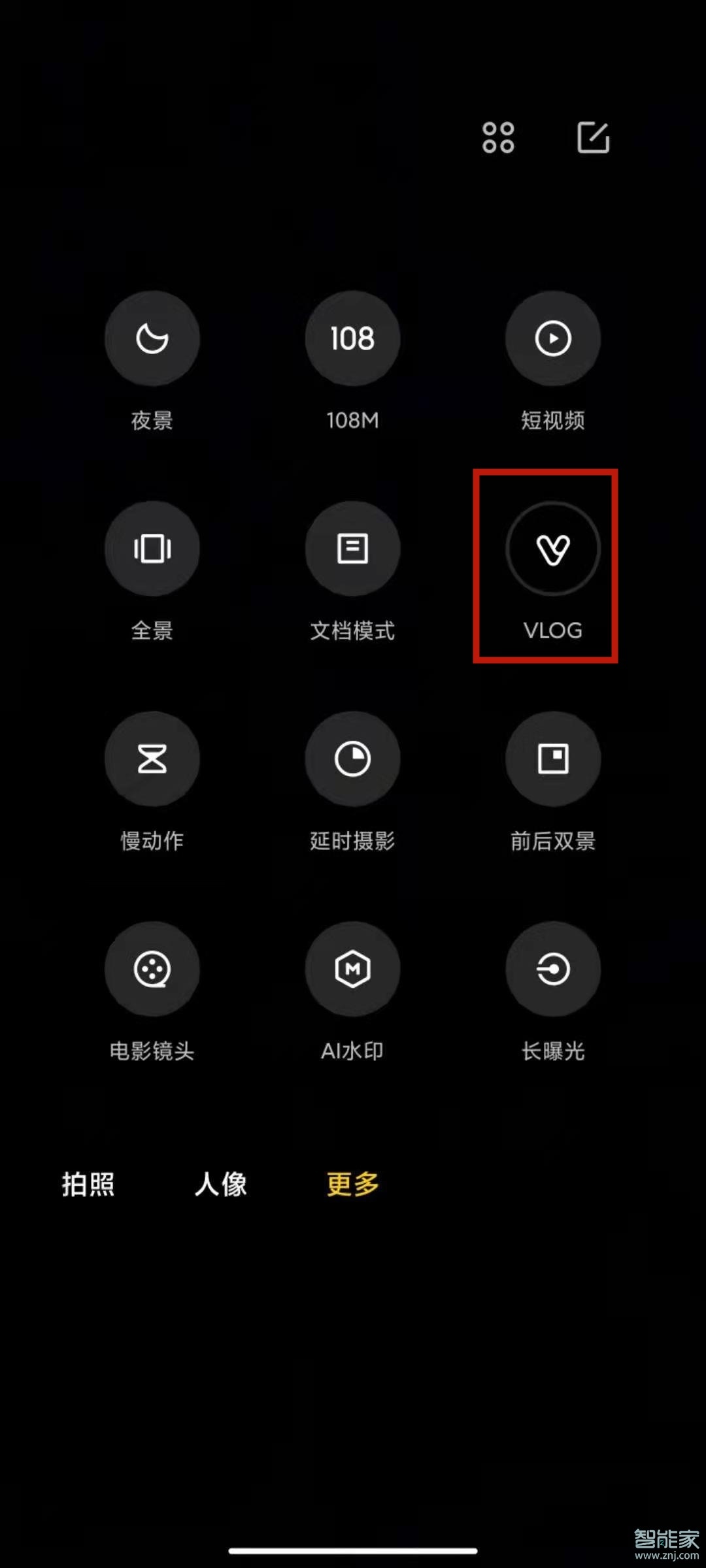The image size is (706, 1568).
Task: Choose the 短视频 short video mode
Action: pos(553,338)
